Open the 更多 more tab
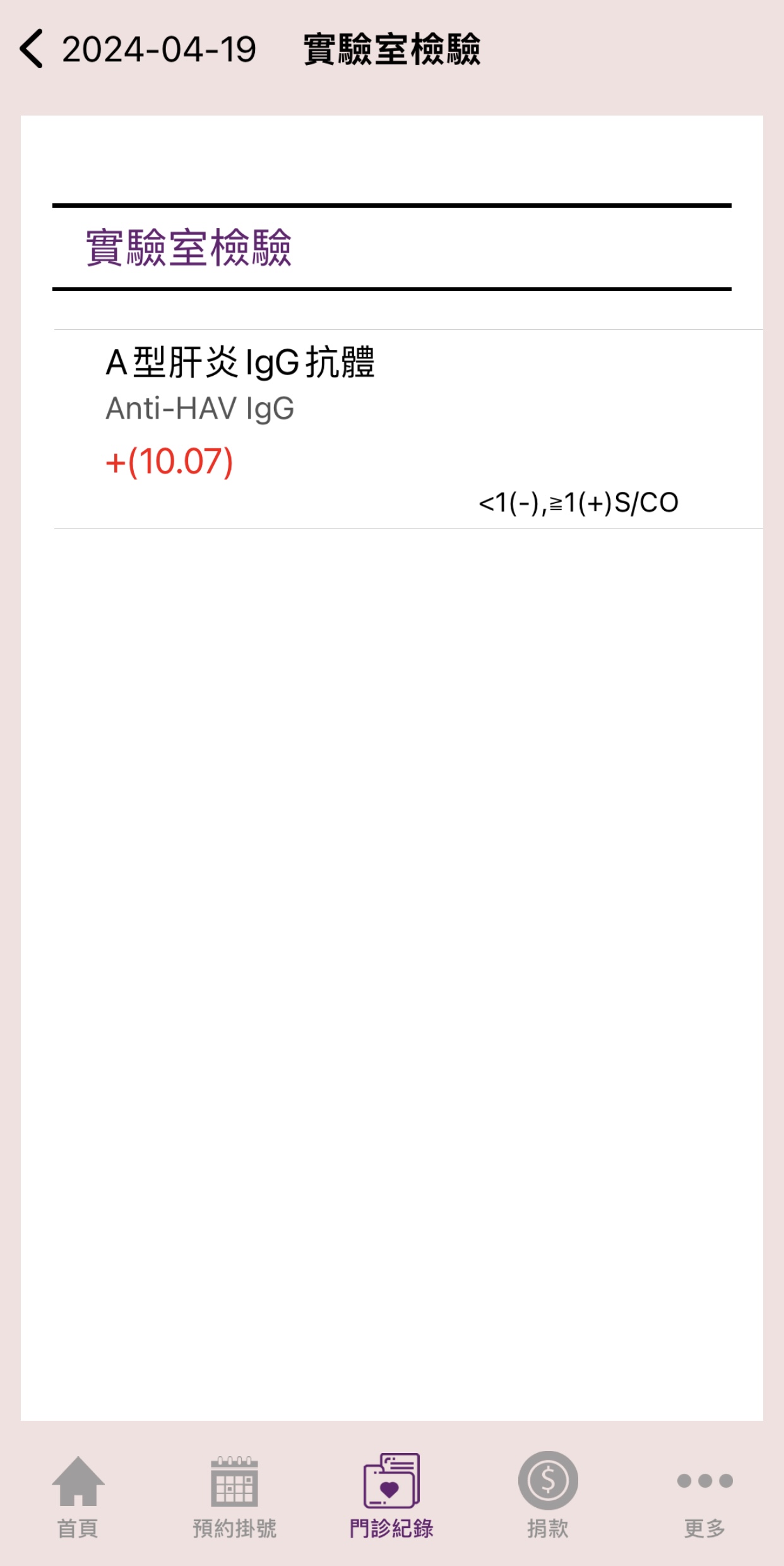Screen dimensions: 784x1566 (x=704, y=1495)
